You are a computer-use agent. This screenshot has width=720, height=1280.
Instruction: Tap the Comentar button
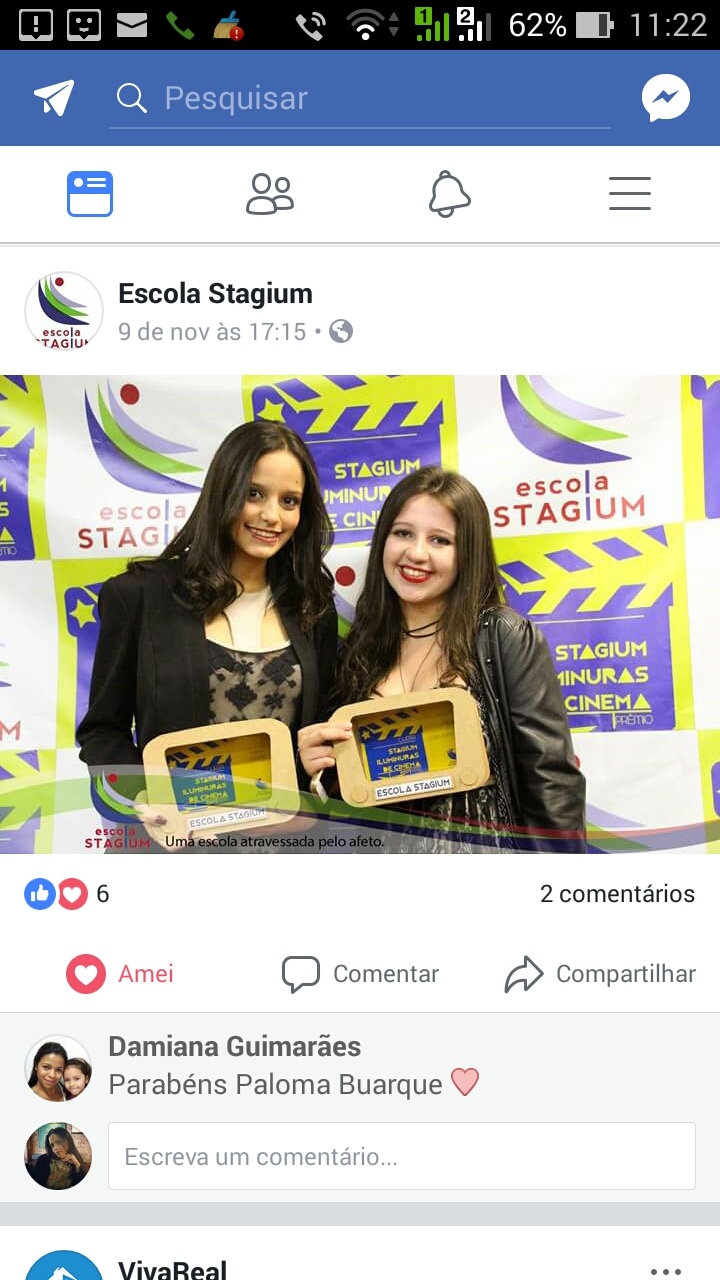[x=360, y=974]
